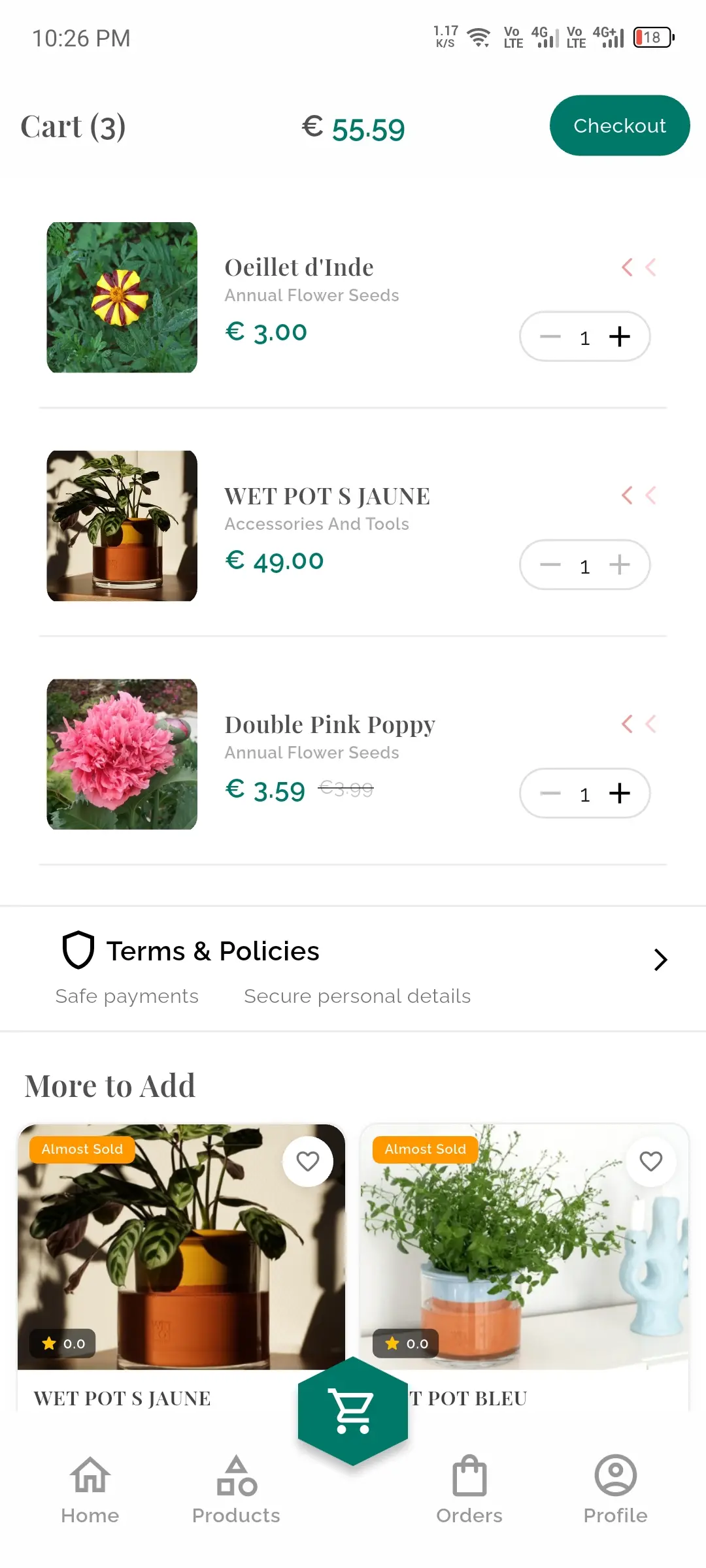The height and width of the screenshot is (1568, 706).
Task: Increase quantity of Double Pink Poppy
Action: pos(620,793)
